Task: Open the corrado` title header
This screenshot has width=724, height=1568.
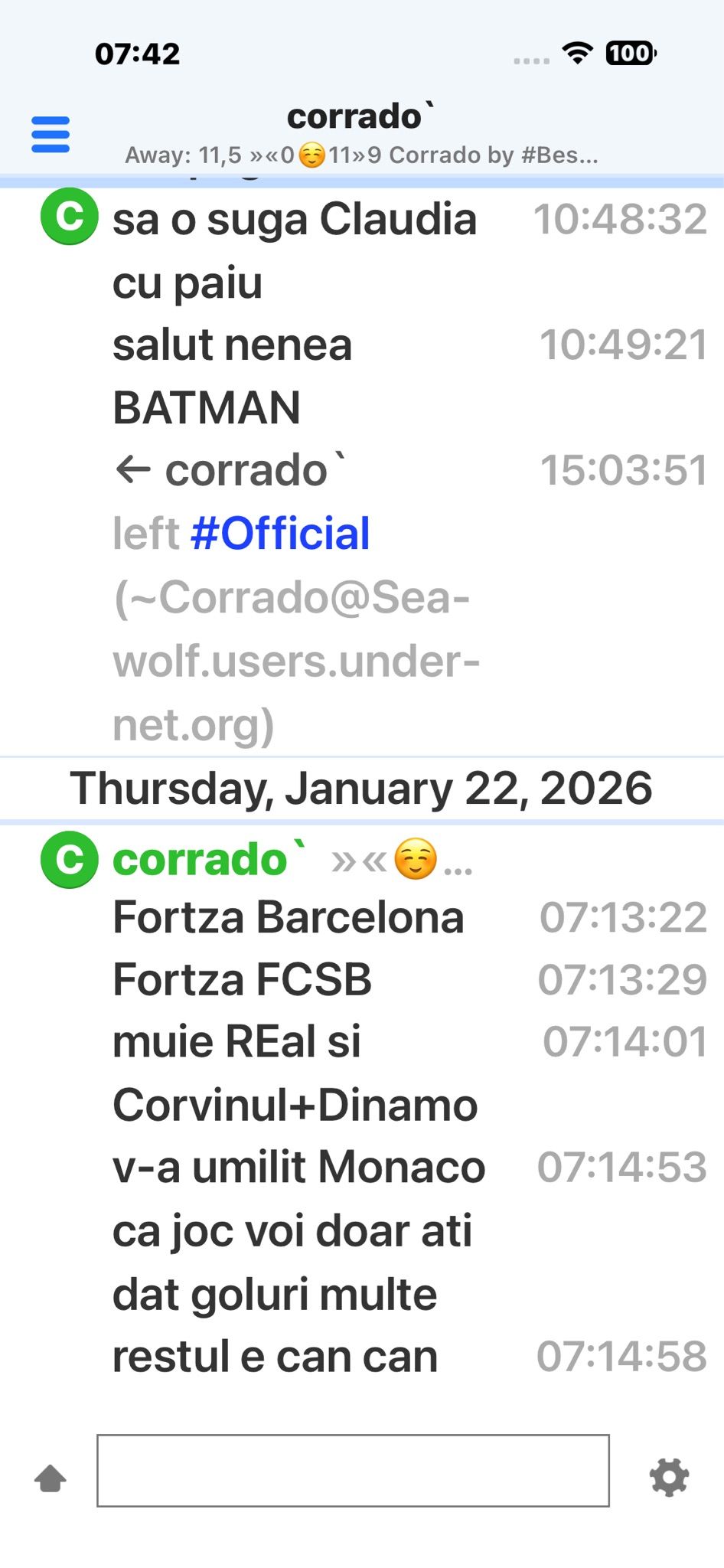Action: click(x=360, y=118)
